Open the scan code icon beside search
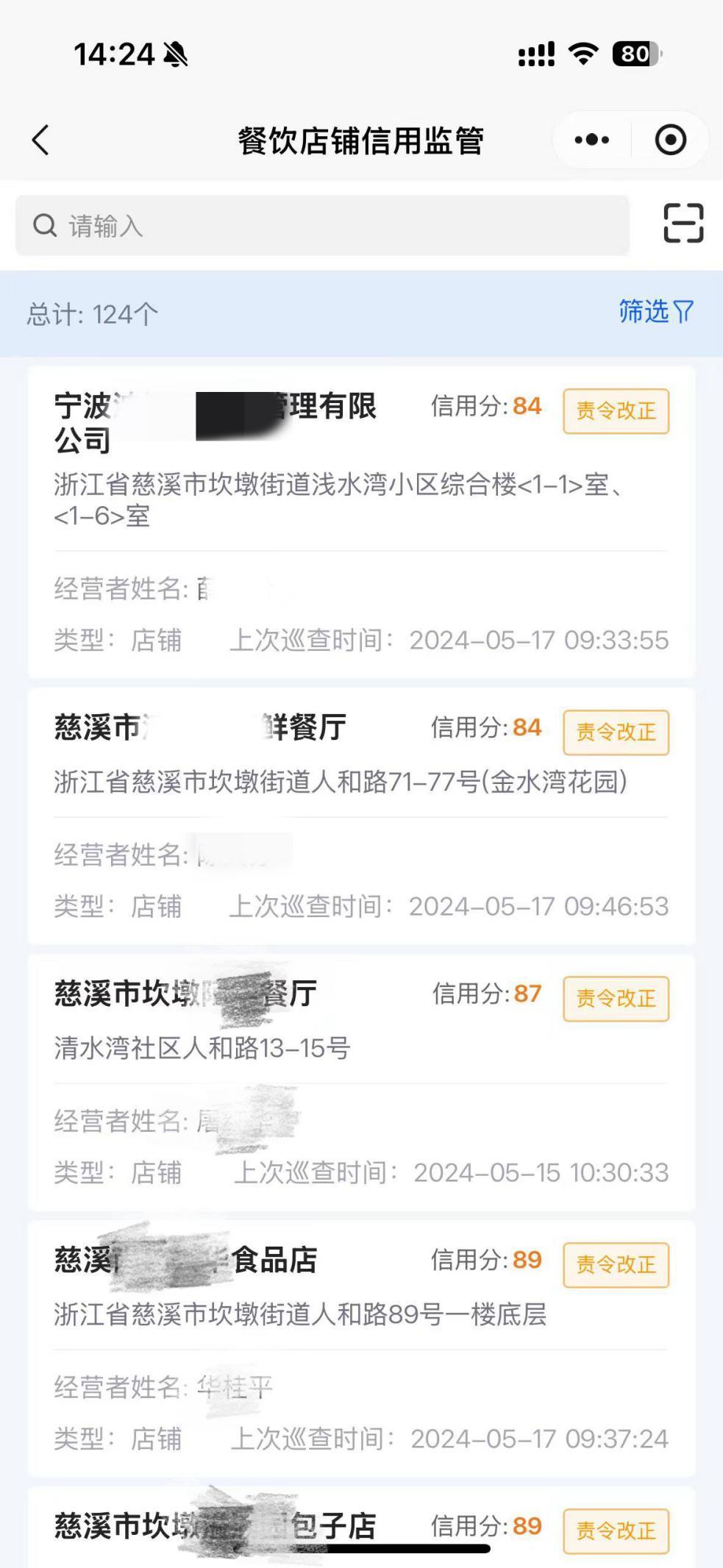Viewport: 723px width, 1568px height. click(x=683, y=224)
